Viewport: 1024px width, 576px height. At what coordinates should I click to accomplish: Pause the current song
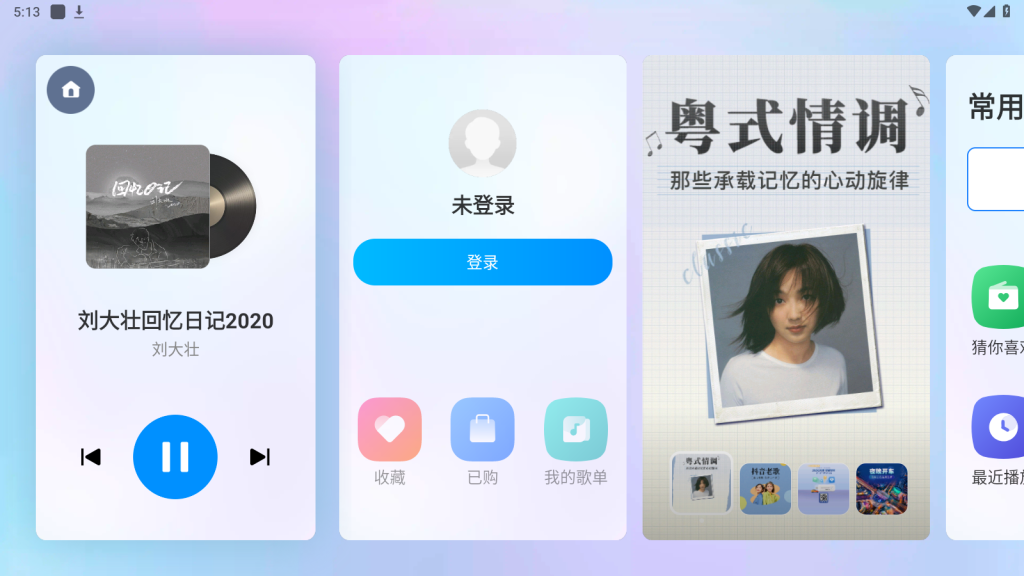click(x=175, y=457)
